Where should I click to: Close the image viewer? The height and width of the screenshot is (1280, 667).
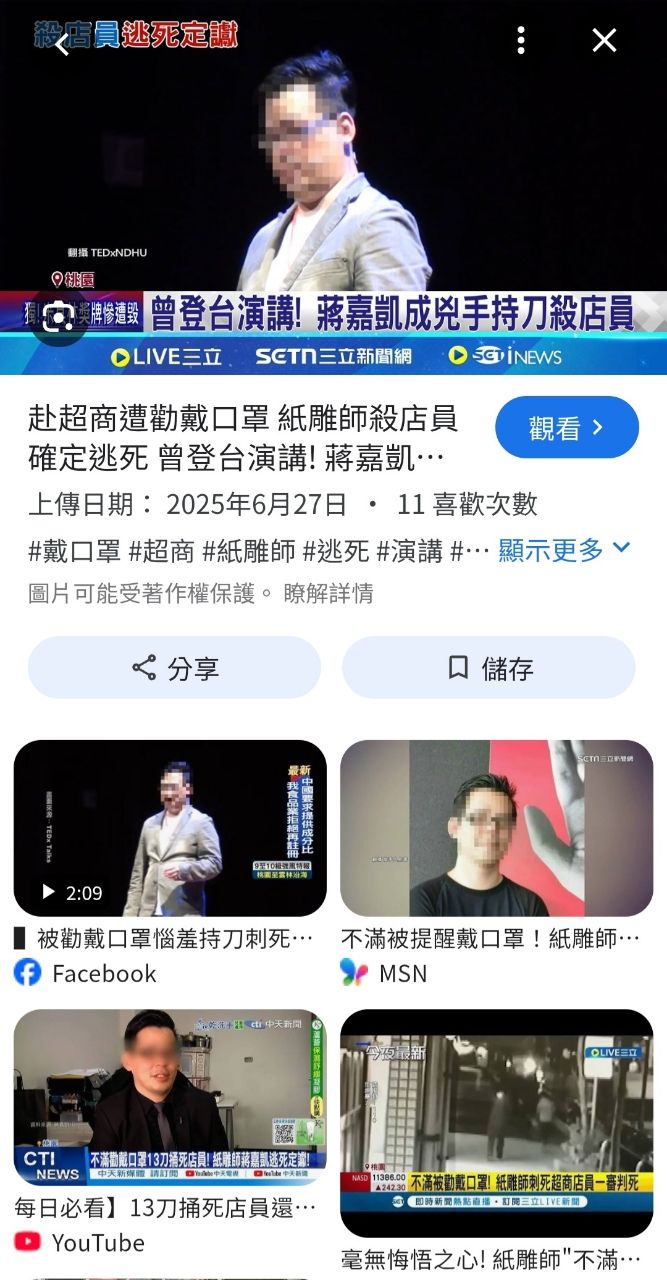coord(604,41)
